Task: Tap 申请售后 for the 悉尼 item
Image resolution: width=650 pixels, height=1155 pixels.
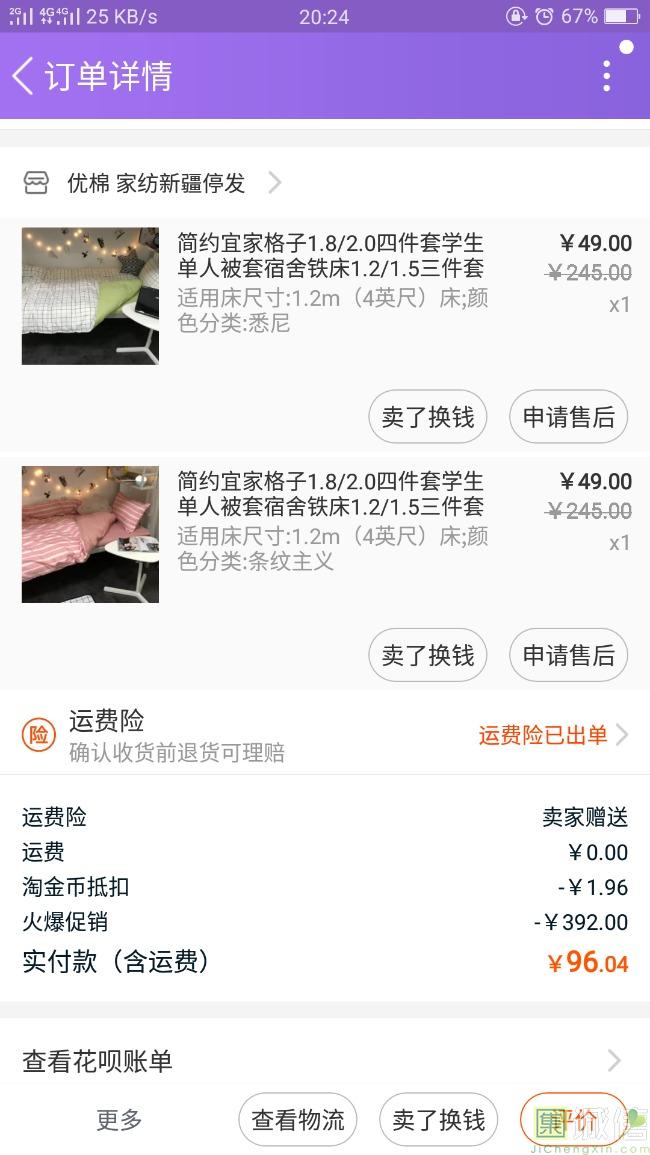Action: (x=568, y=417)
